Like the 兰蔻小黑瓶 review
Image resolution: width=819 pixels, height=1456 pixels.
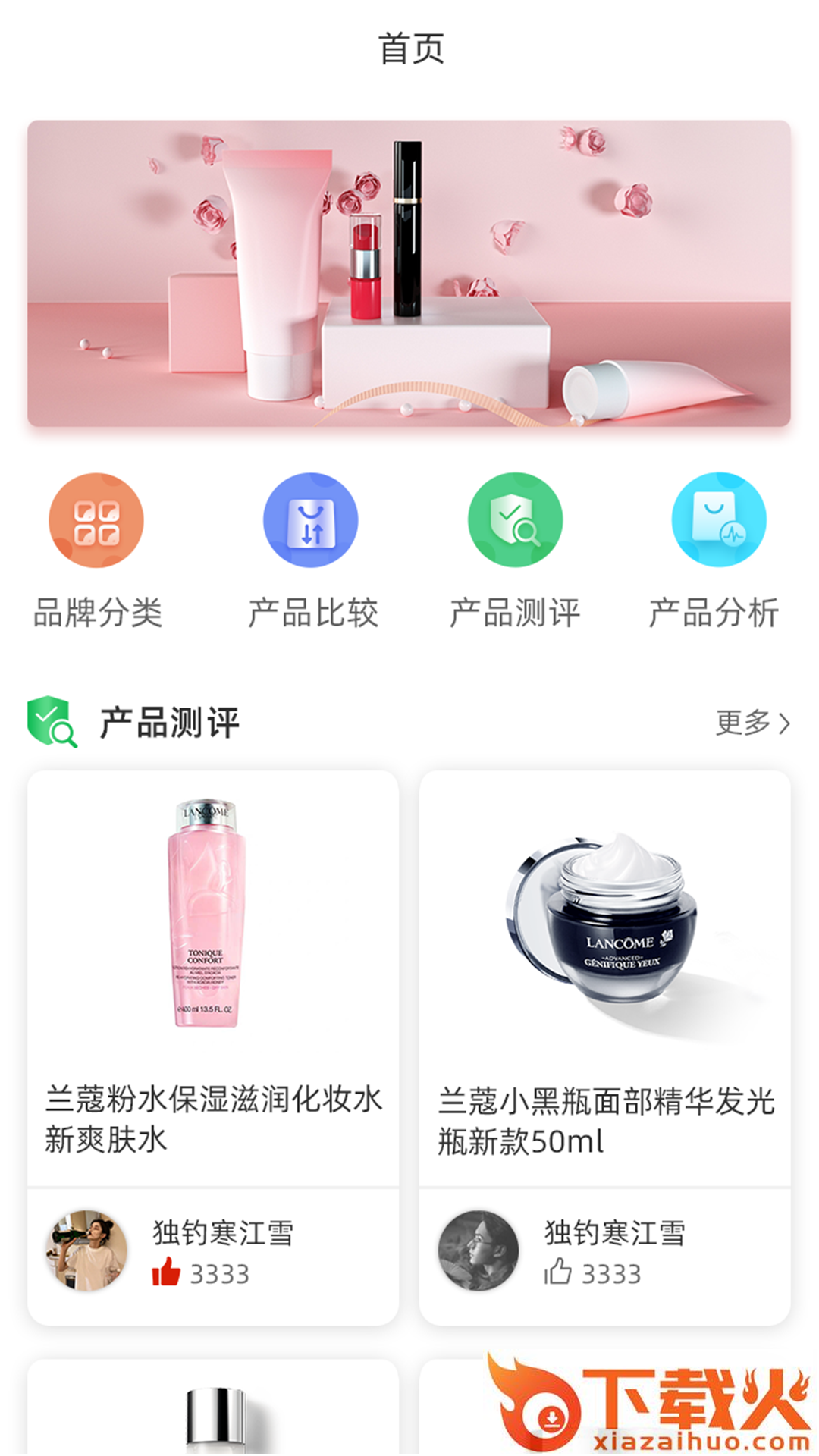(558, 1272)
